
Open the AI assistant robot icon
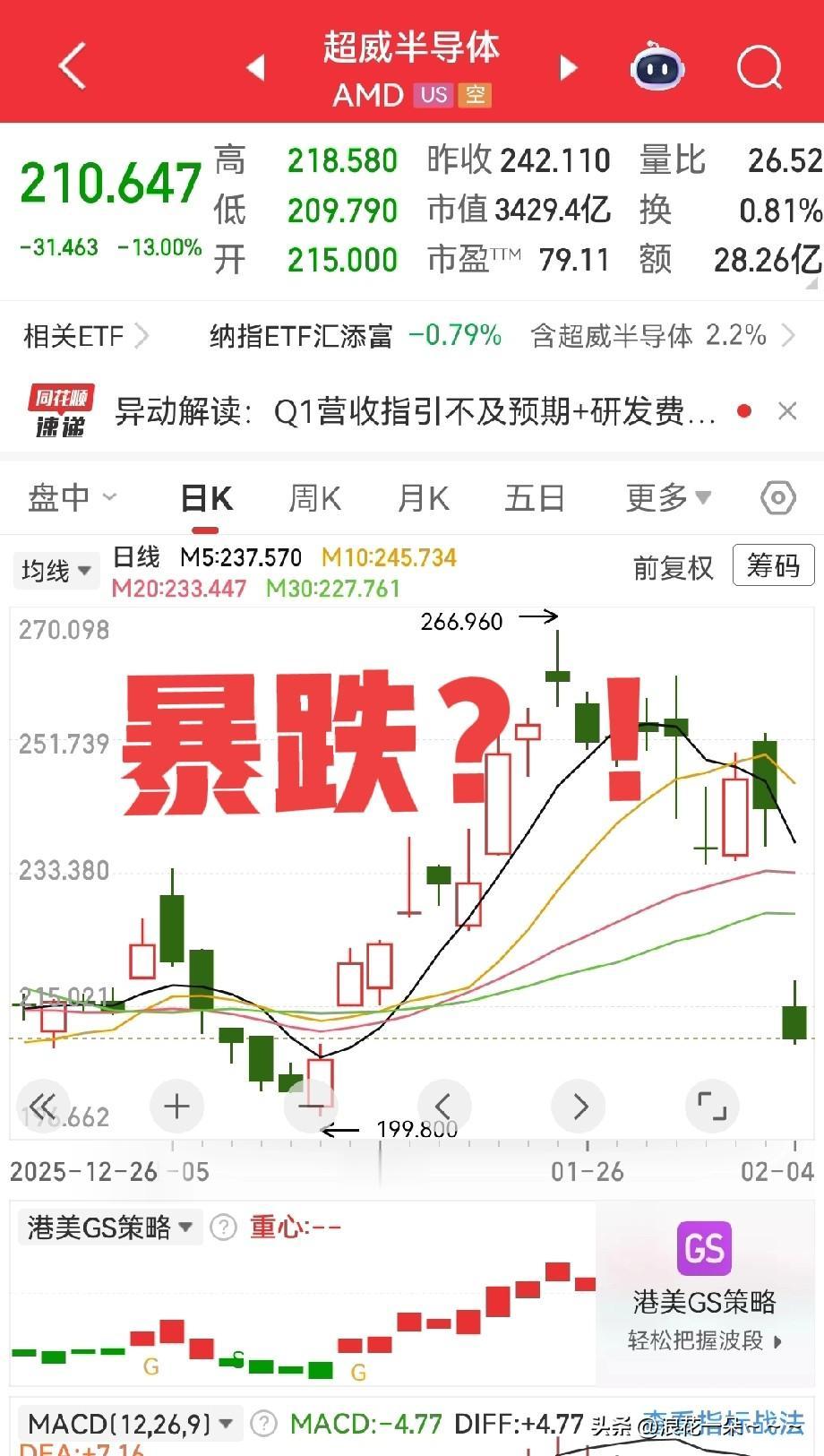(657, 67)
